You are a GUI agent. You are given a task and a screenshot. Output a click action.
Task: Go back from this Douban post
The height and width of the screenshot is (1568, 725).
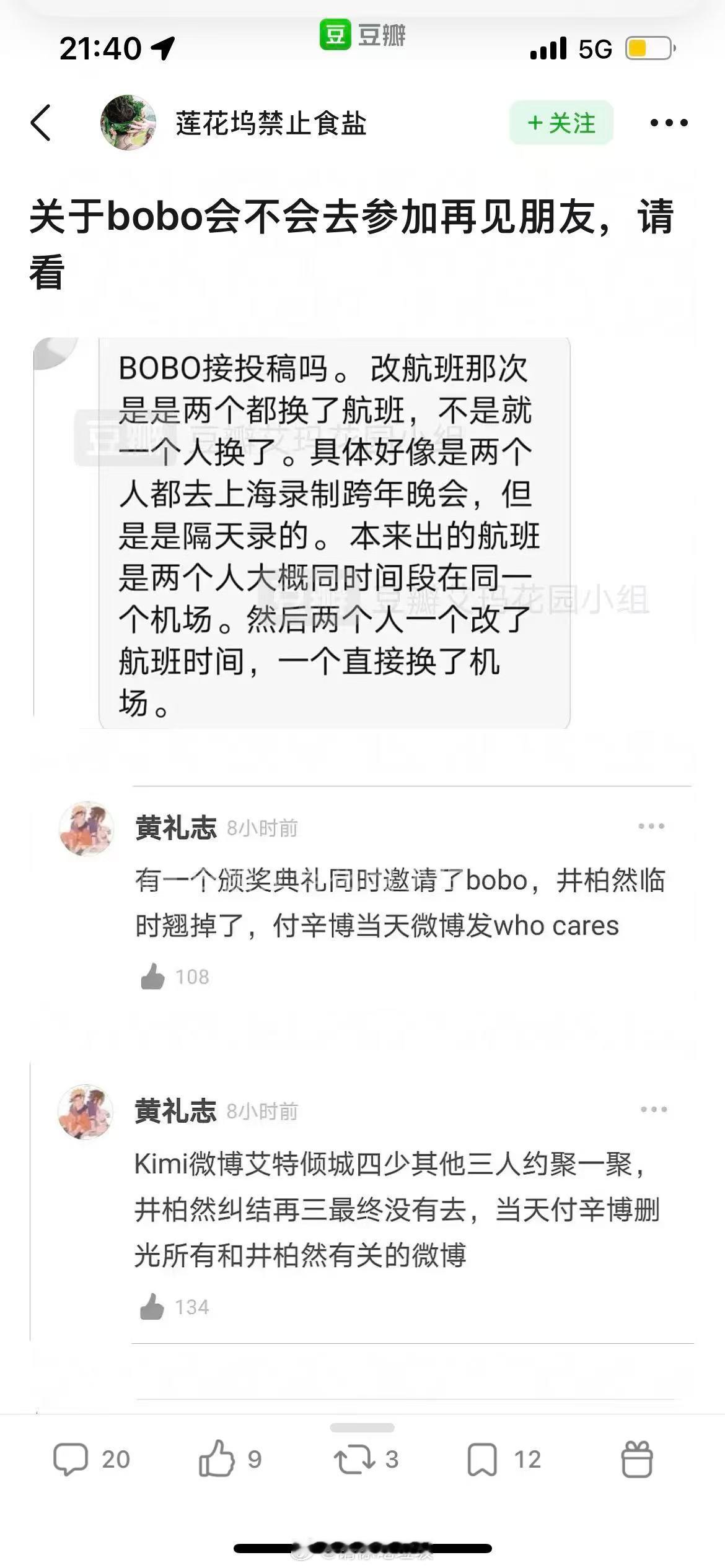[41, 123]
